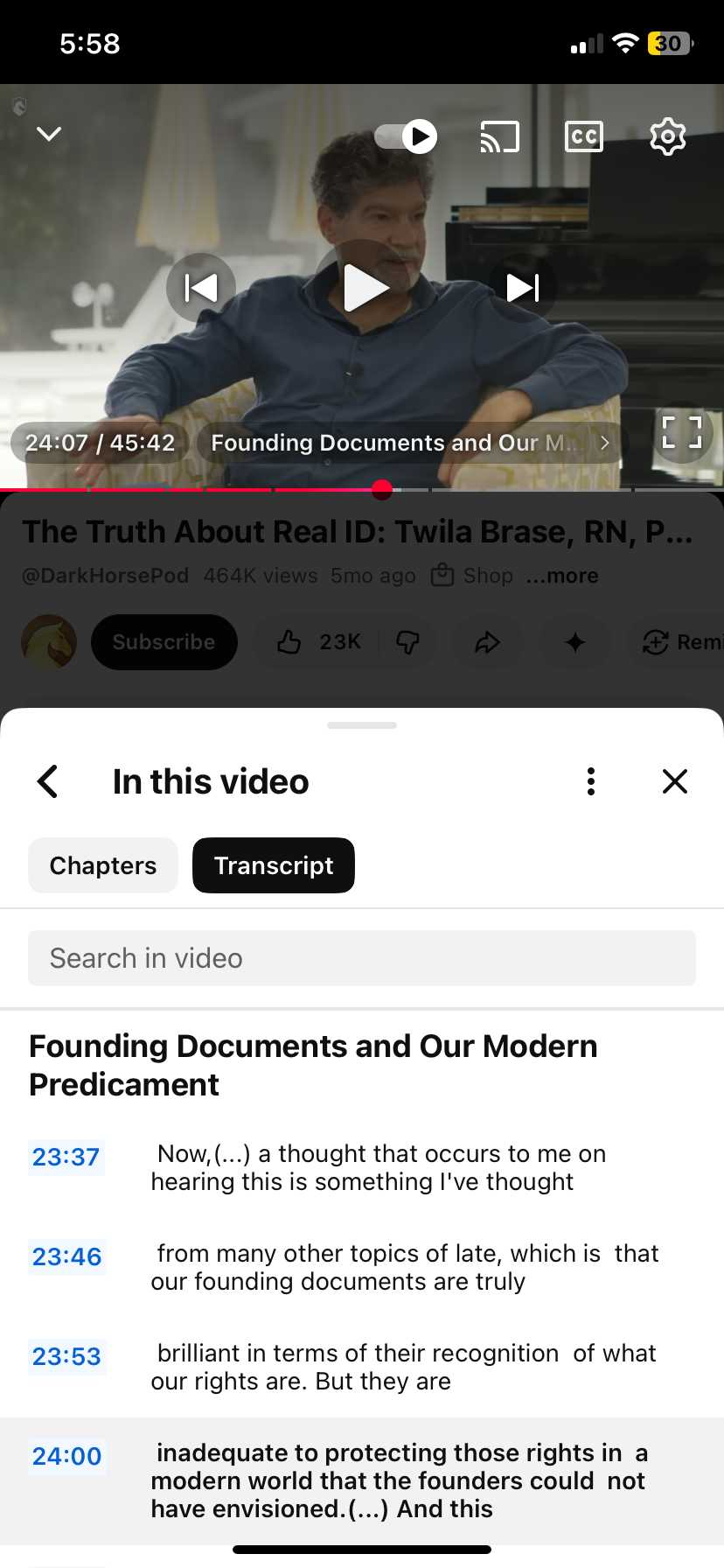
Task: Jump to transcript line at 23:53
Action: [x=66, y=1356]
